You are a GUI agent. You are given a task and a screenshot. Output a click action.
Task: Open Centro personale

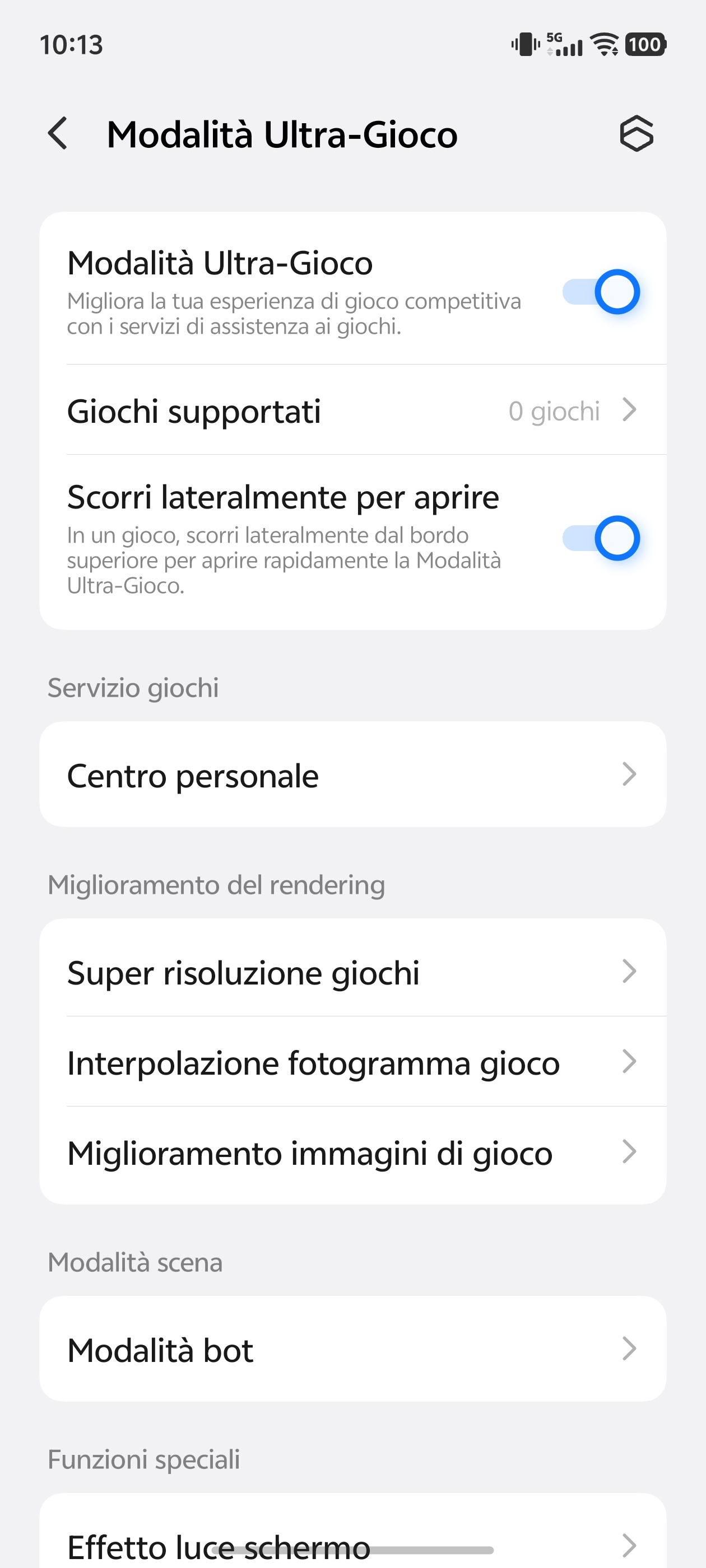352,775
